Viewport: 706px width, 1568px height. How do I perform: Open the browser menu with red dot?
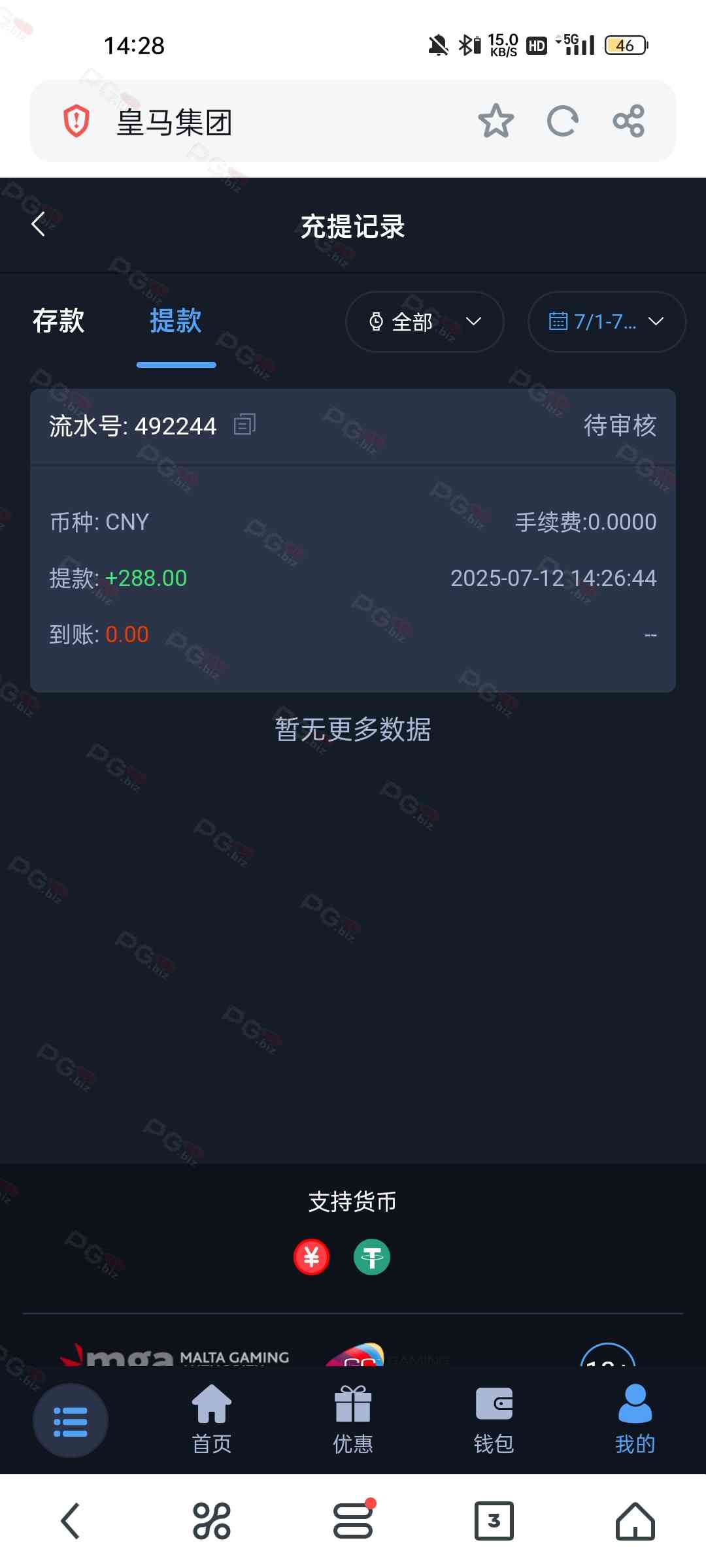352,1521
